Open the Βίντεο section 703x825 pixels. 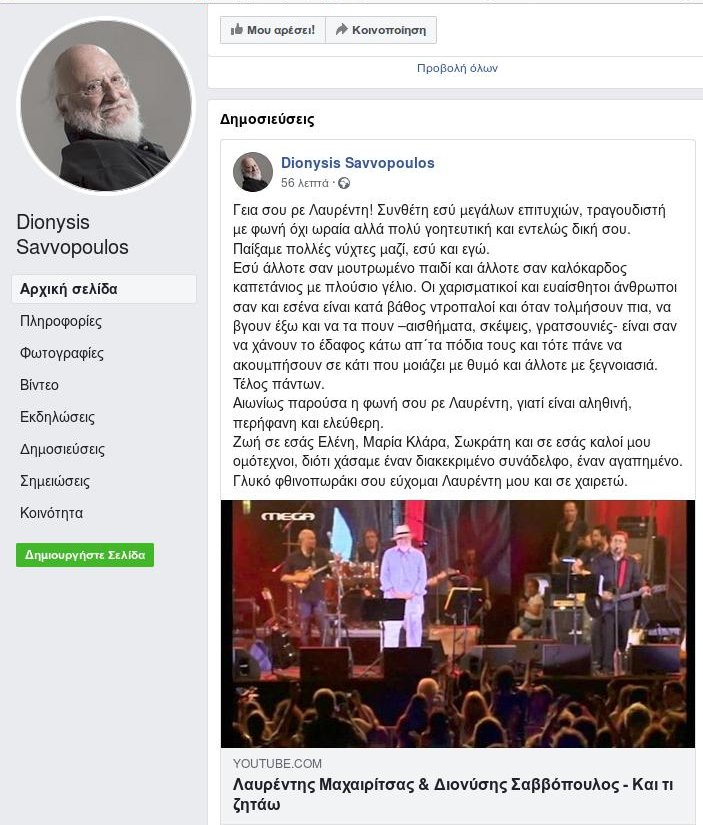(40, 385)
